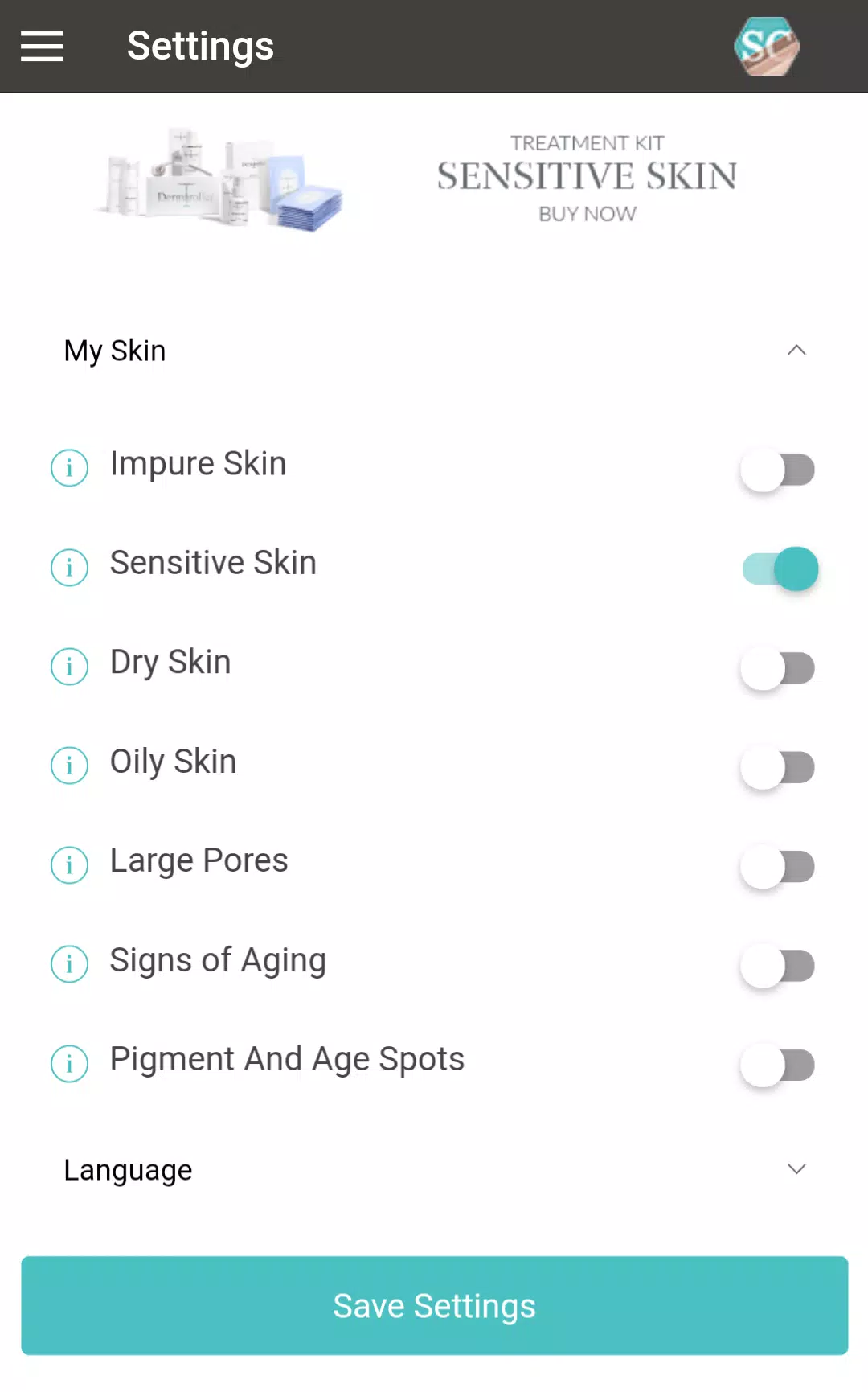Screen dimensions: 868x1392
Task: Toggle on Signs of Aging
Action: tap(777, 967)
